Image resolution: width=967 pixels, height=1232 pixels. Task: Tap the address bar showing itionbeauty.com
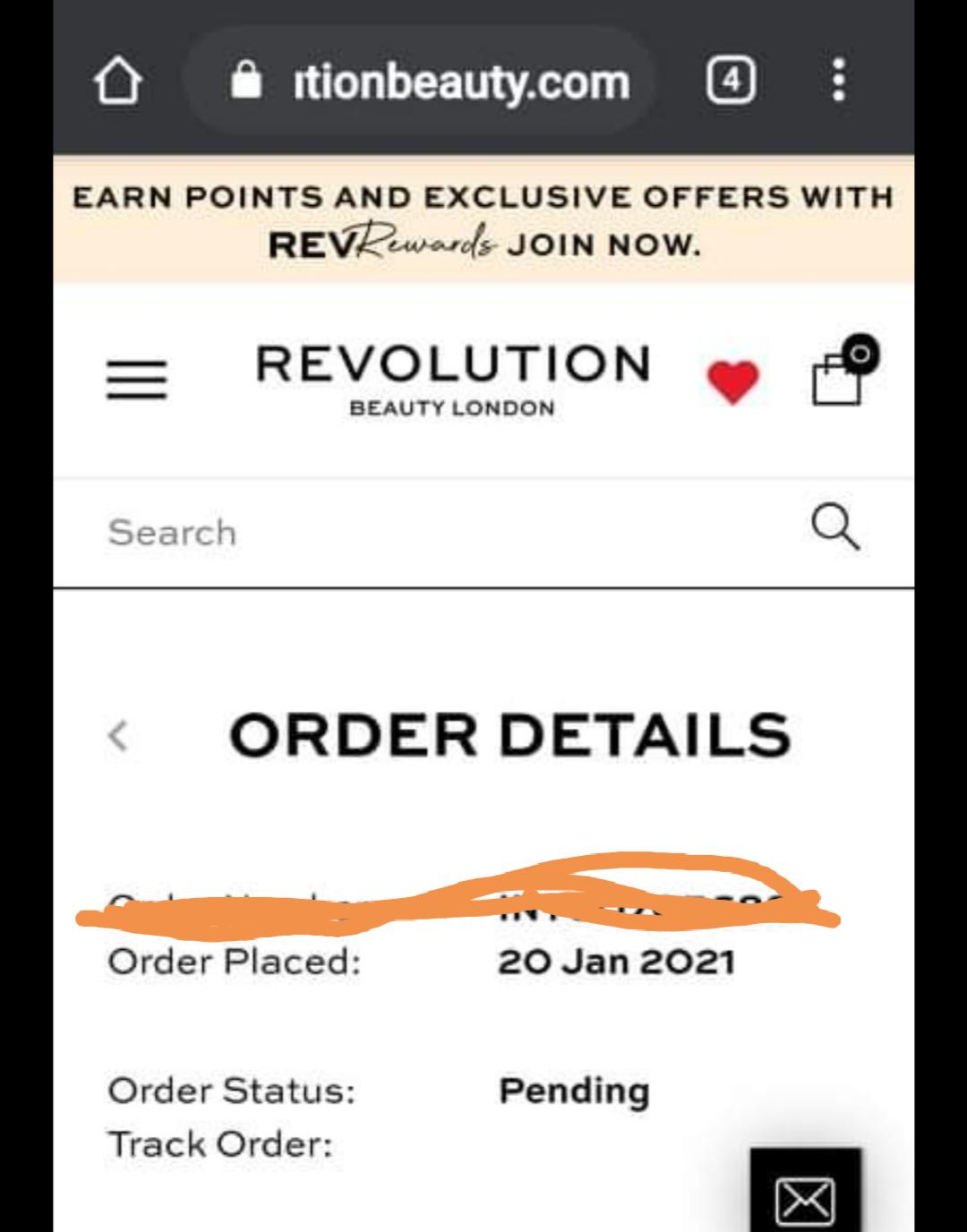coord(457,81)
